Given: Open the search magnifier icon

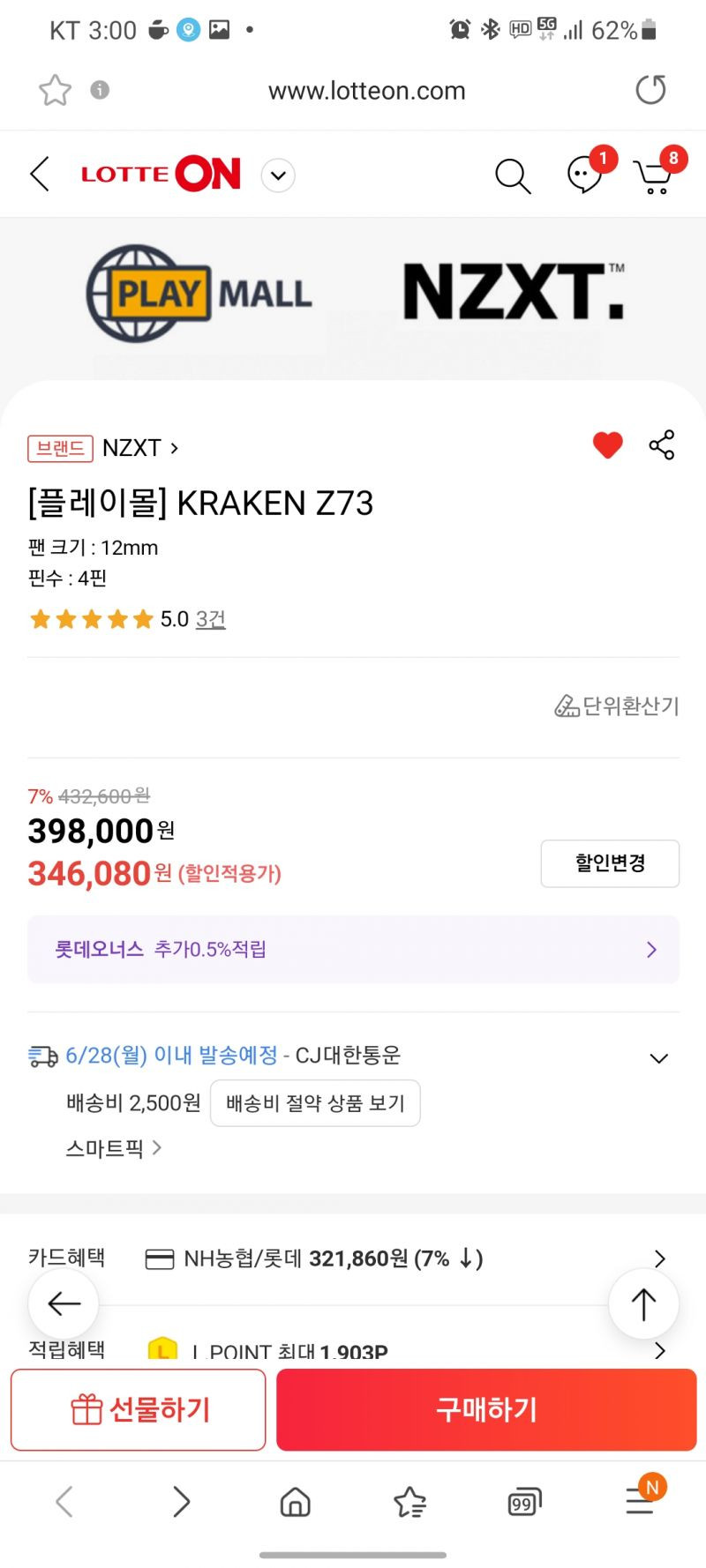Looking at the screenshot, I should point(513,175).
